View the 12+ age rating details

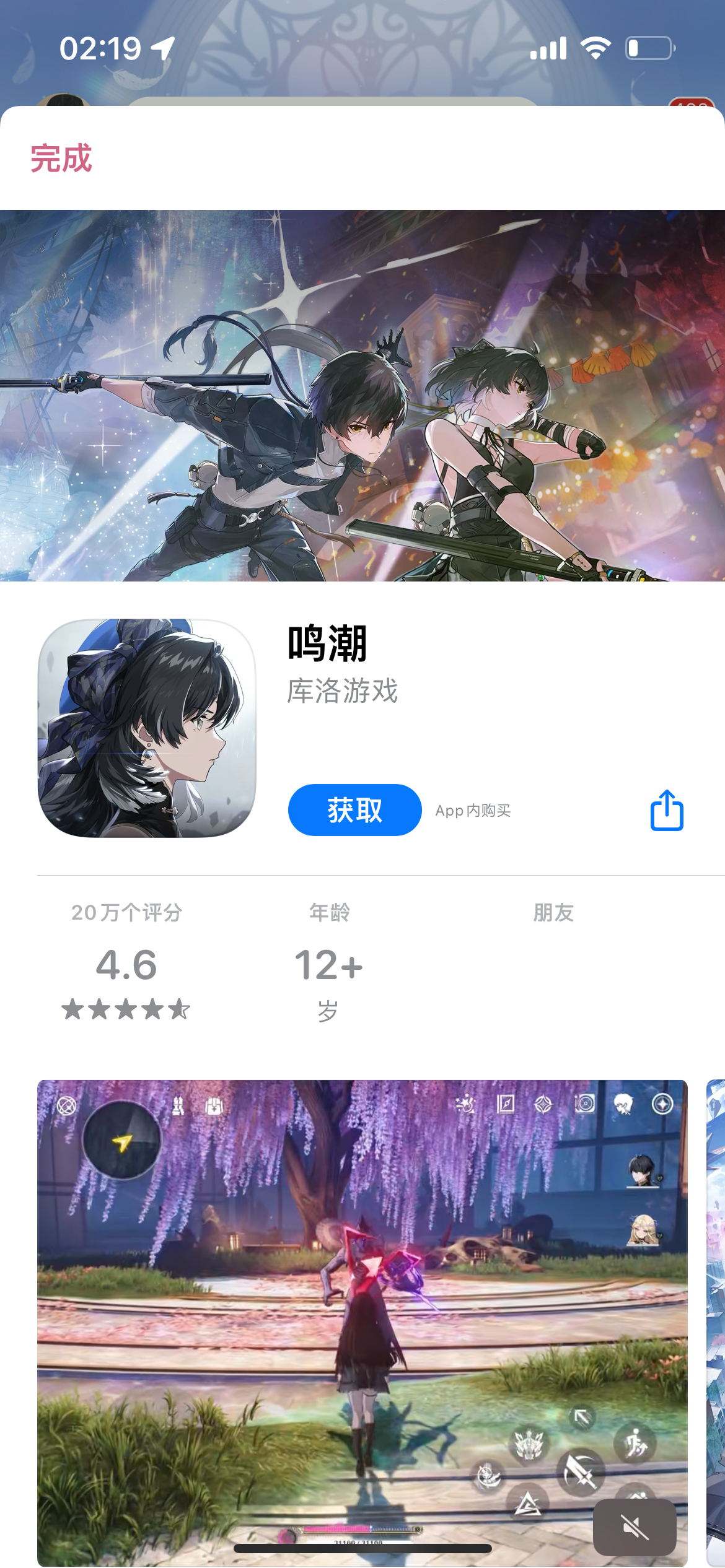tap(328, 965)
